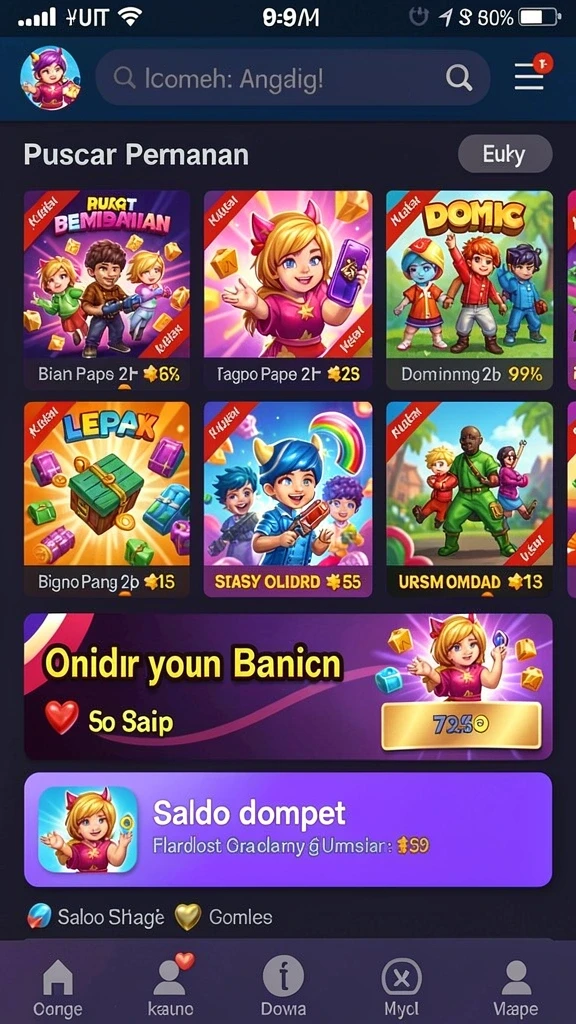Screen dimensions: 576x1024
Task: Select the Gomles option
Action: click(223, 917)
